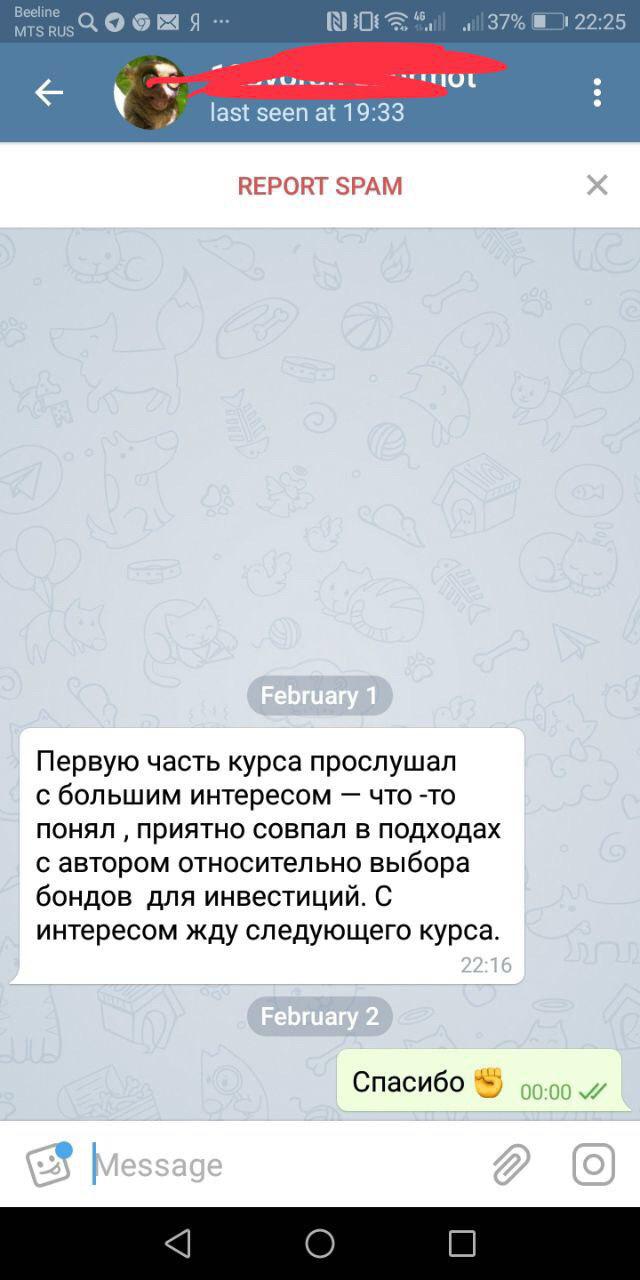Open the three-dot overflow menu

coord(597,93)
